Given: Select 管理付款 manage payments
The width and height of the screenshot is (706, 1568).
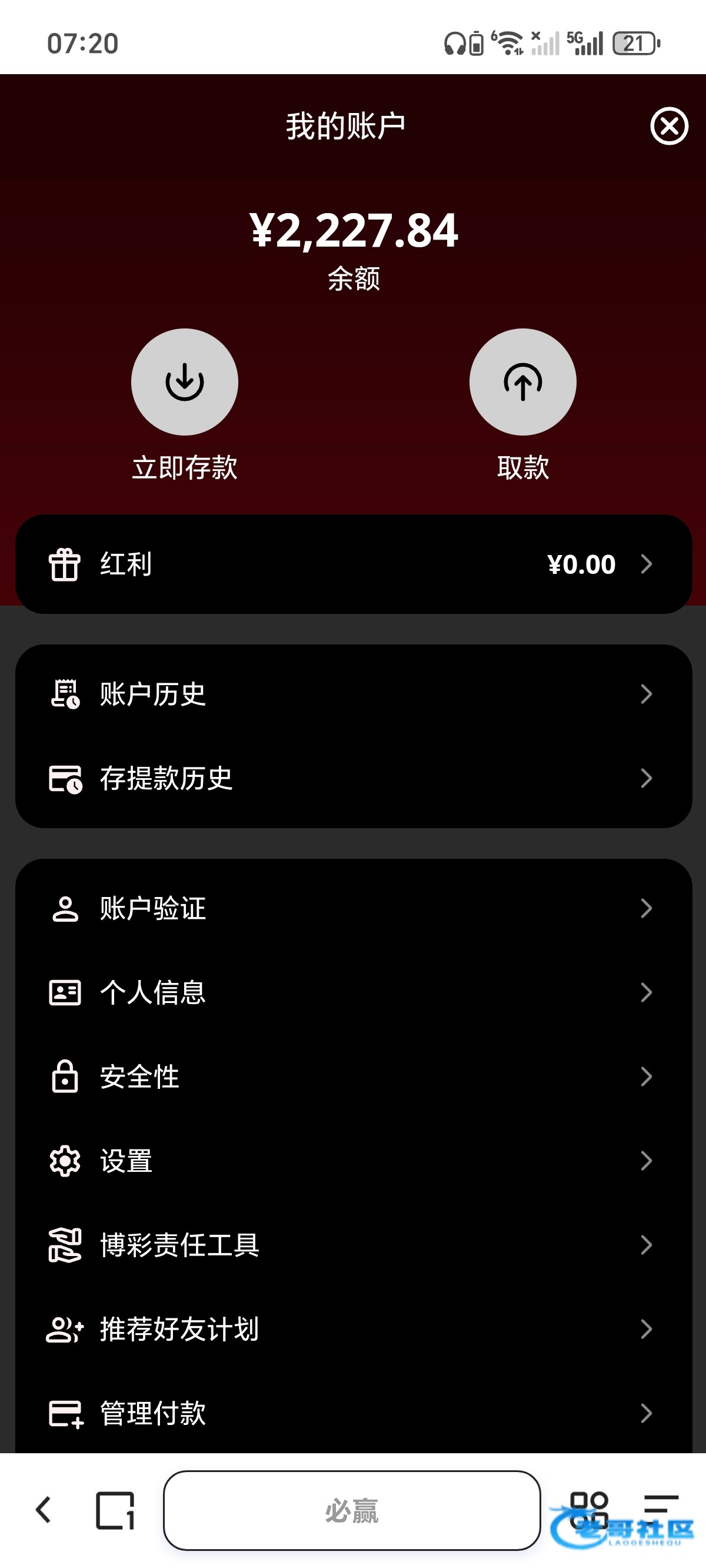Looking at the screenshot, I should [353, 1413].
